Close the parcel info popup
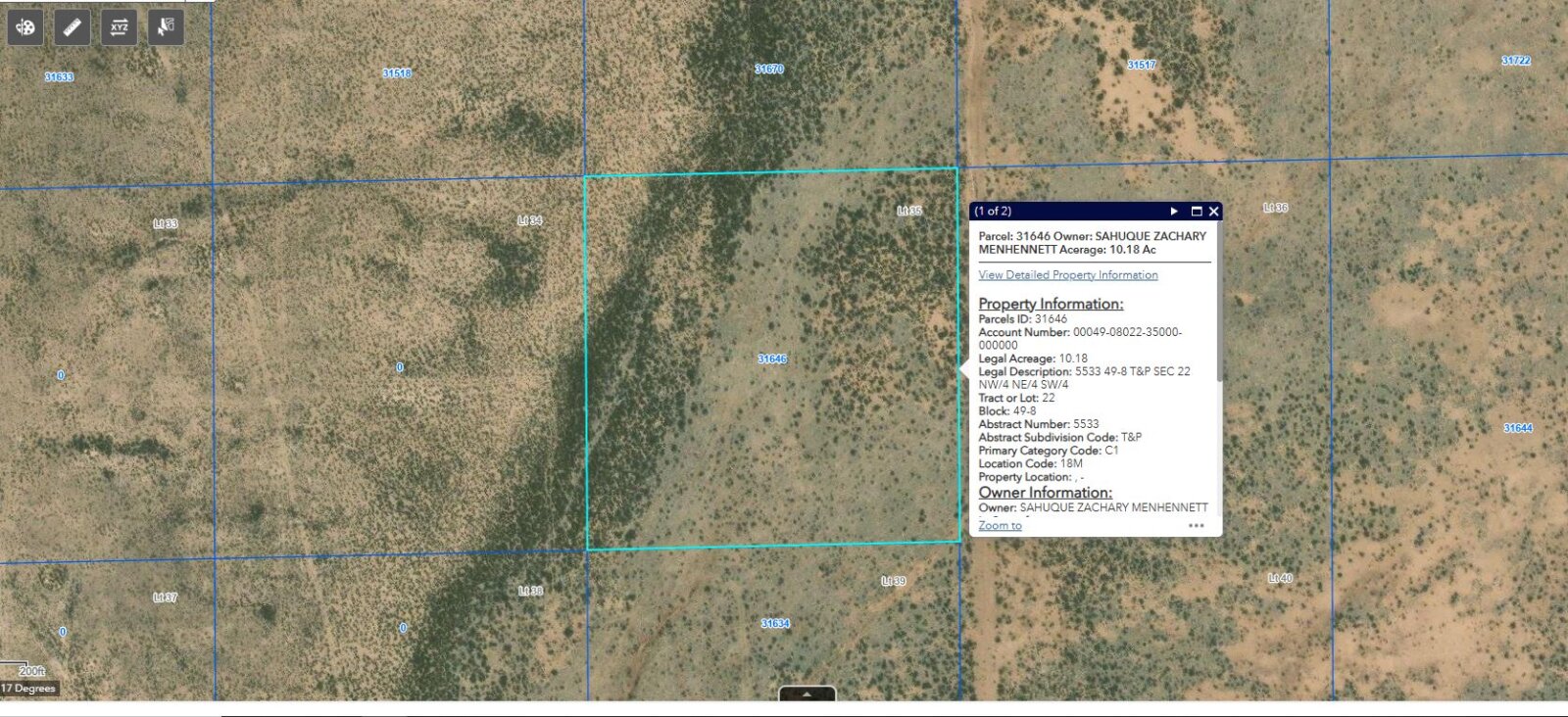 (1214, 212)
